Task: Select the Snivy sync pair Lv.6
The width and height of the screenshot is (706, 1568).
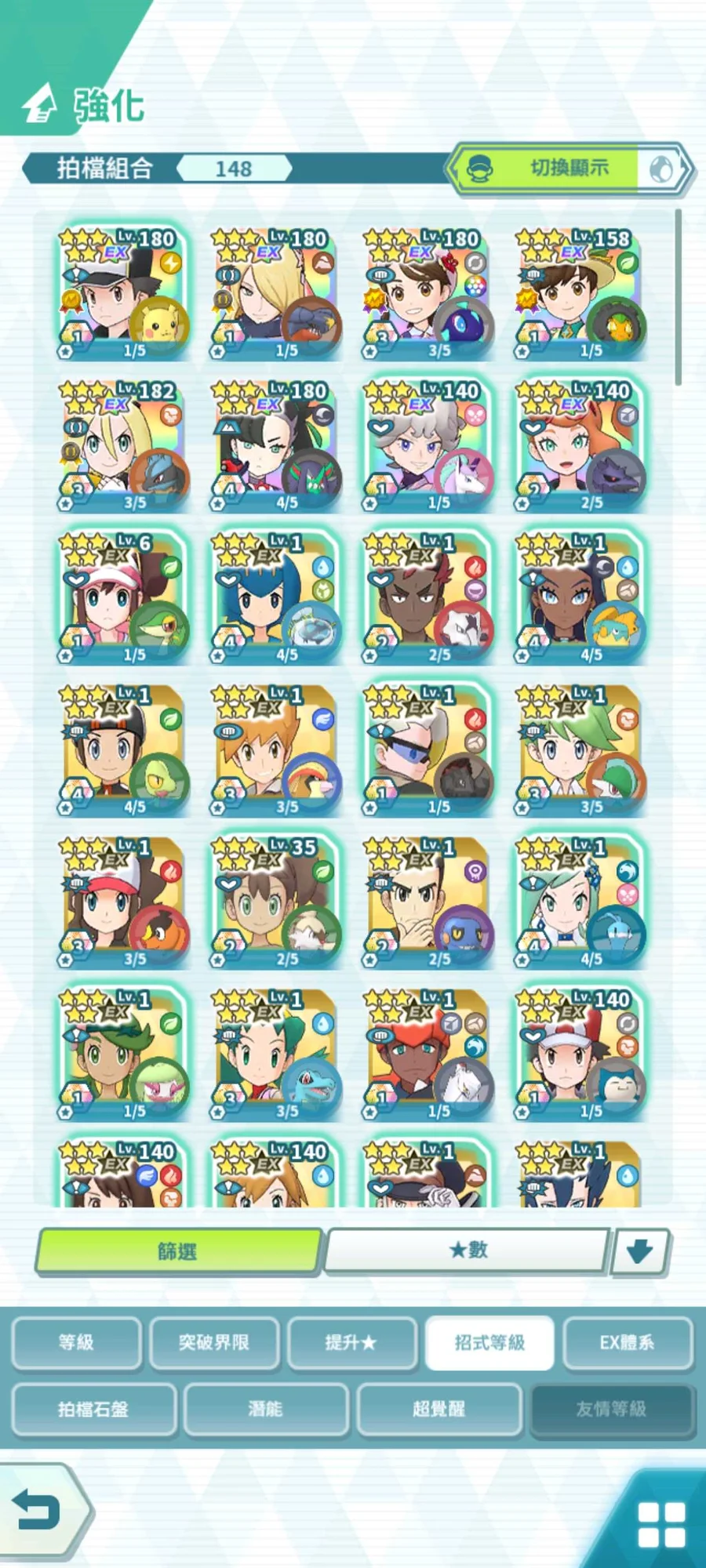Action: (x=122, y=597)
